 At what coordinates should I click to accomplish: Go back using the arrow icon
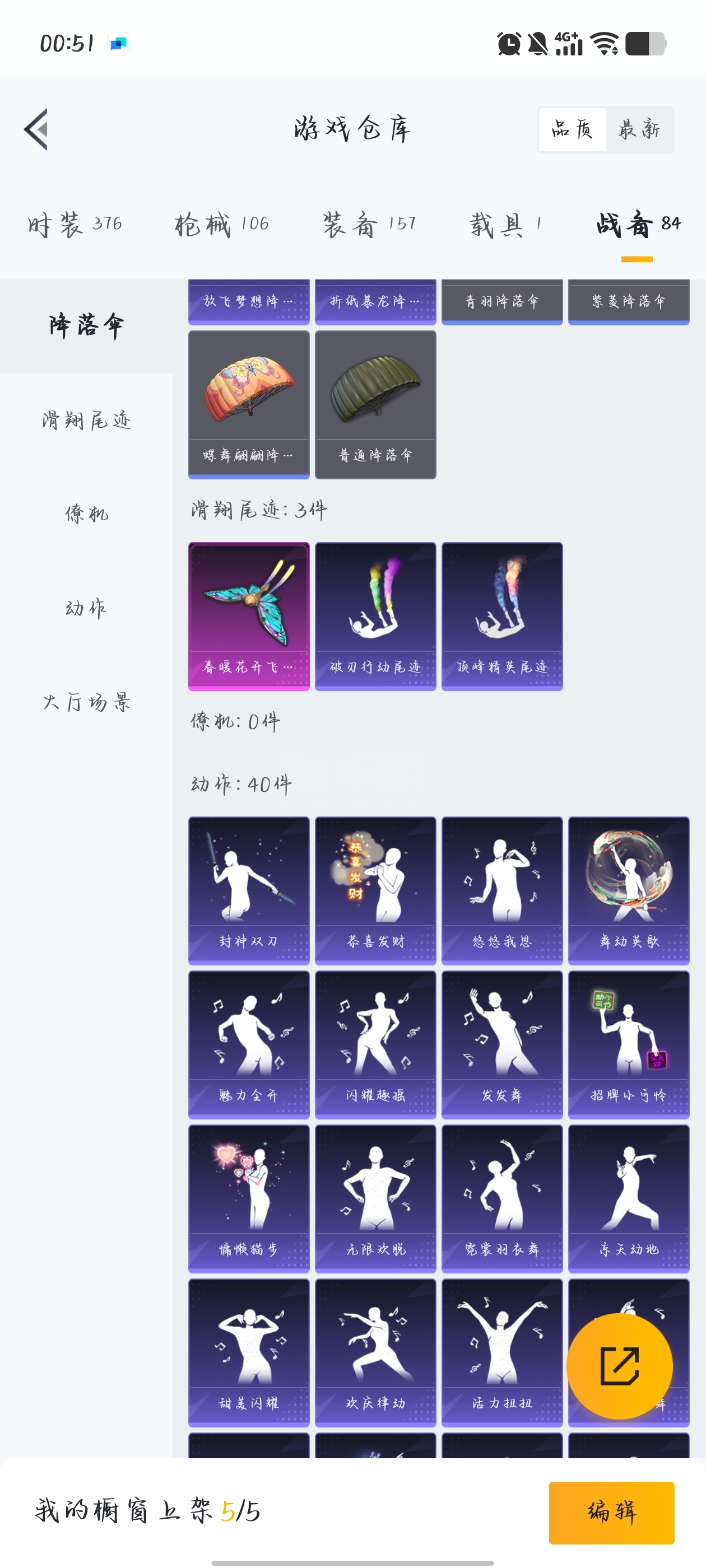pos(36,129)
